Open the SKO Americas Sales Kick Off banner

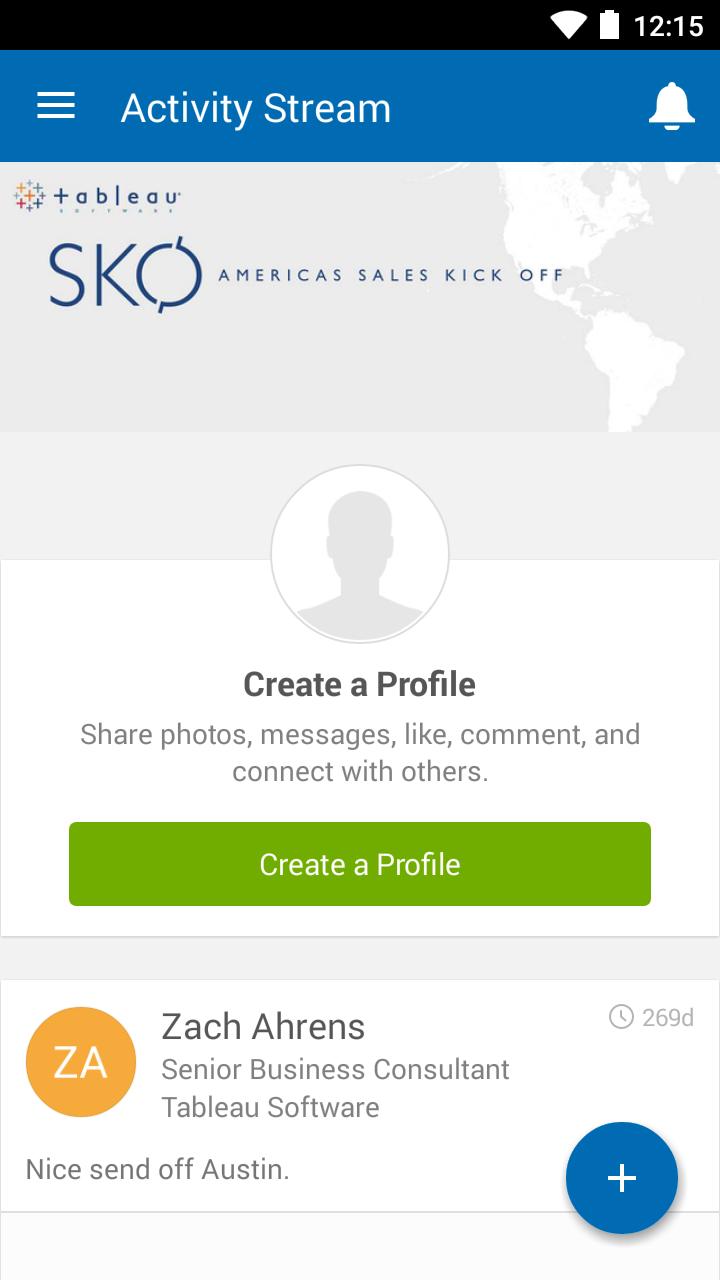[360, 297]
